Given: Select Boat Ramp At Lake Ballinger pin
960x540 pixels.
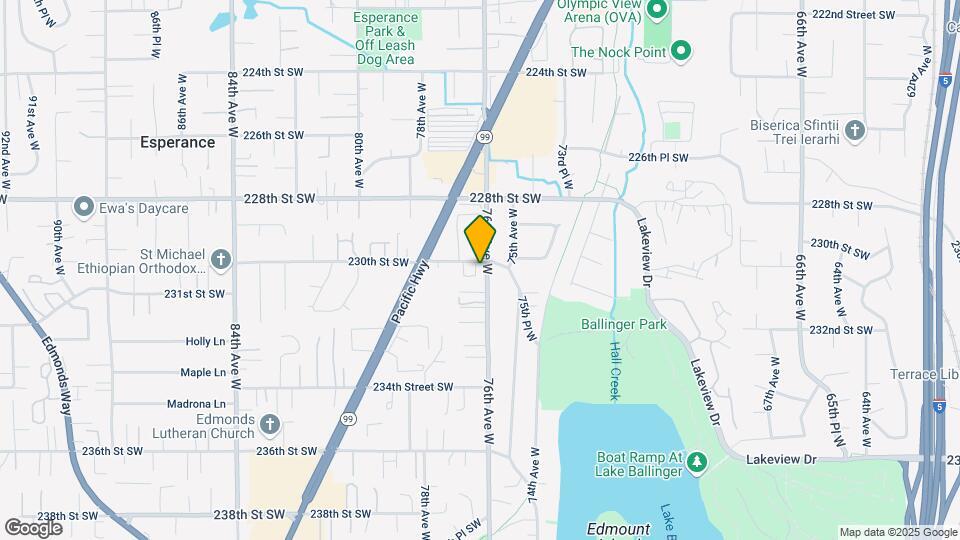Looking at the screenshot, I should click(699, 461).
